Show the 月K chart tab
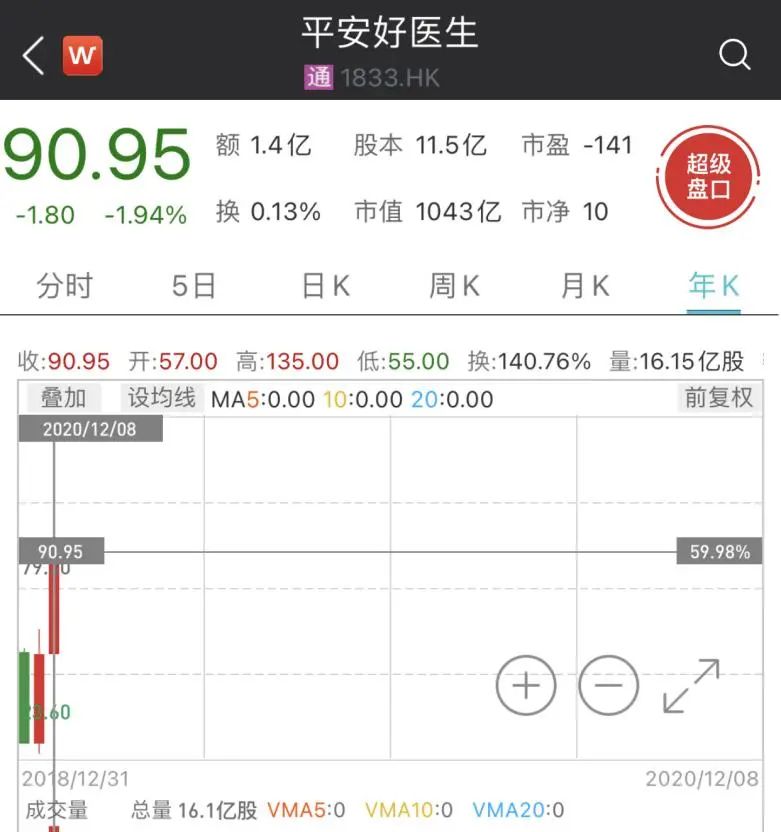Screen dimensions: 781x832 coord(585,286)
